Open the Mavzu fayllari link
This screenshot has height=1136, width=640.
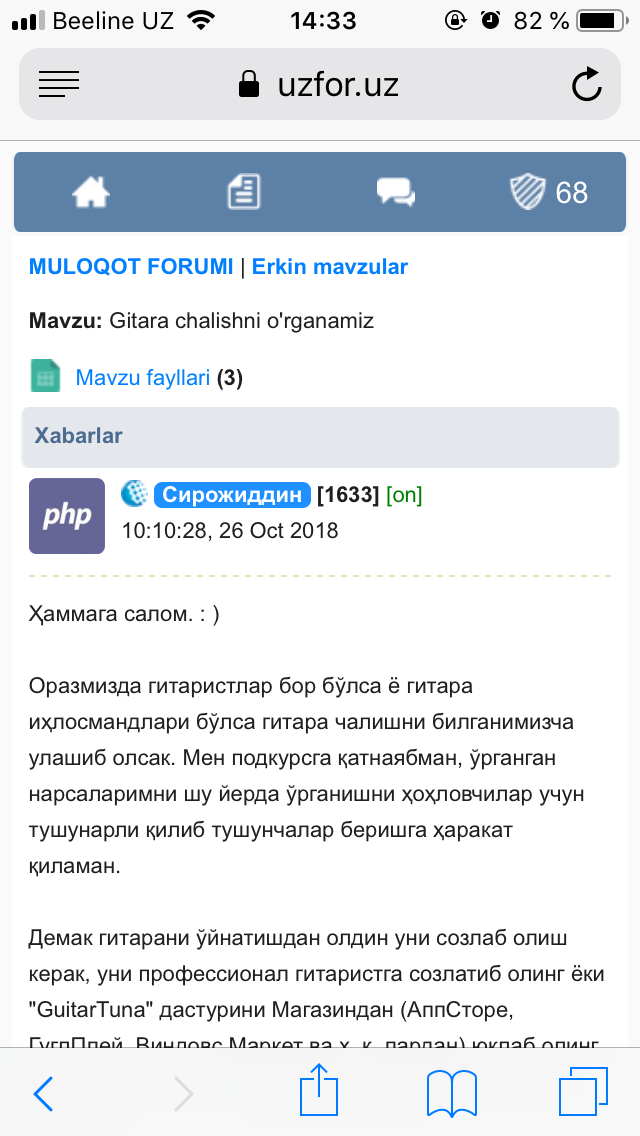click(142, 377)
